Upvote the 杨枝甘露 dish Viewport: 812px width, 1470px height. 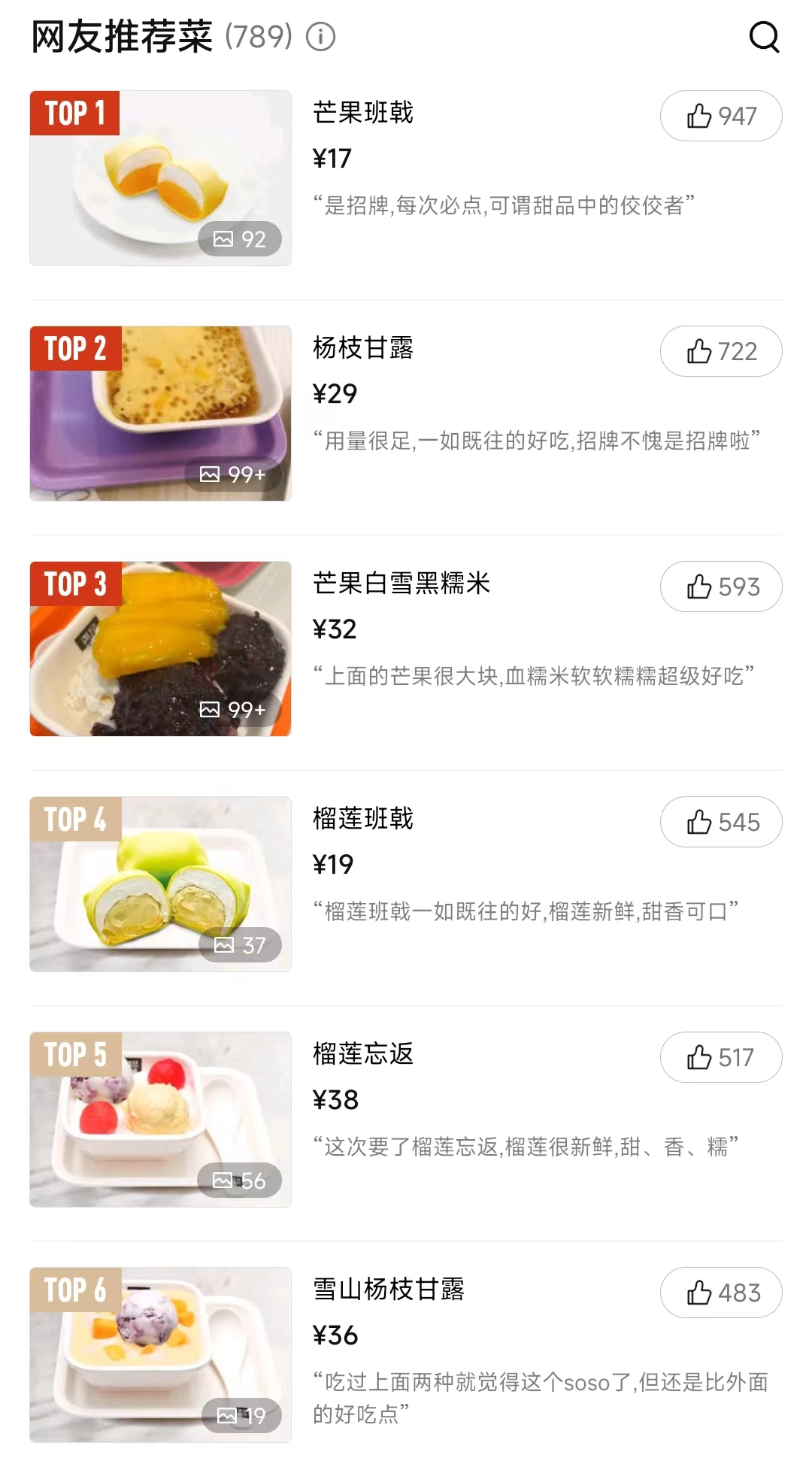[x=721, y=351]
